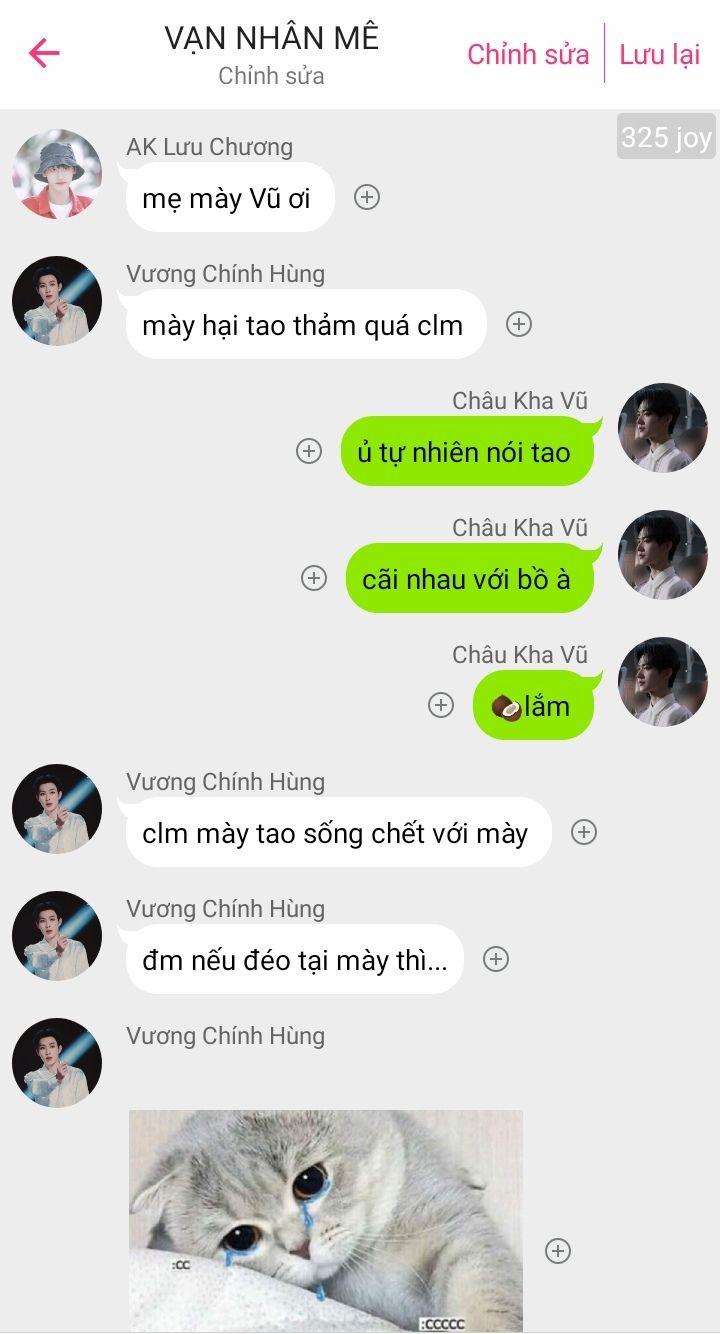Tap plus icon beside "mẹ mày Vũ ơi"
Screen dimensions: 720x1334
(x=367, y=197)
